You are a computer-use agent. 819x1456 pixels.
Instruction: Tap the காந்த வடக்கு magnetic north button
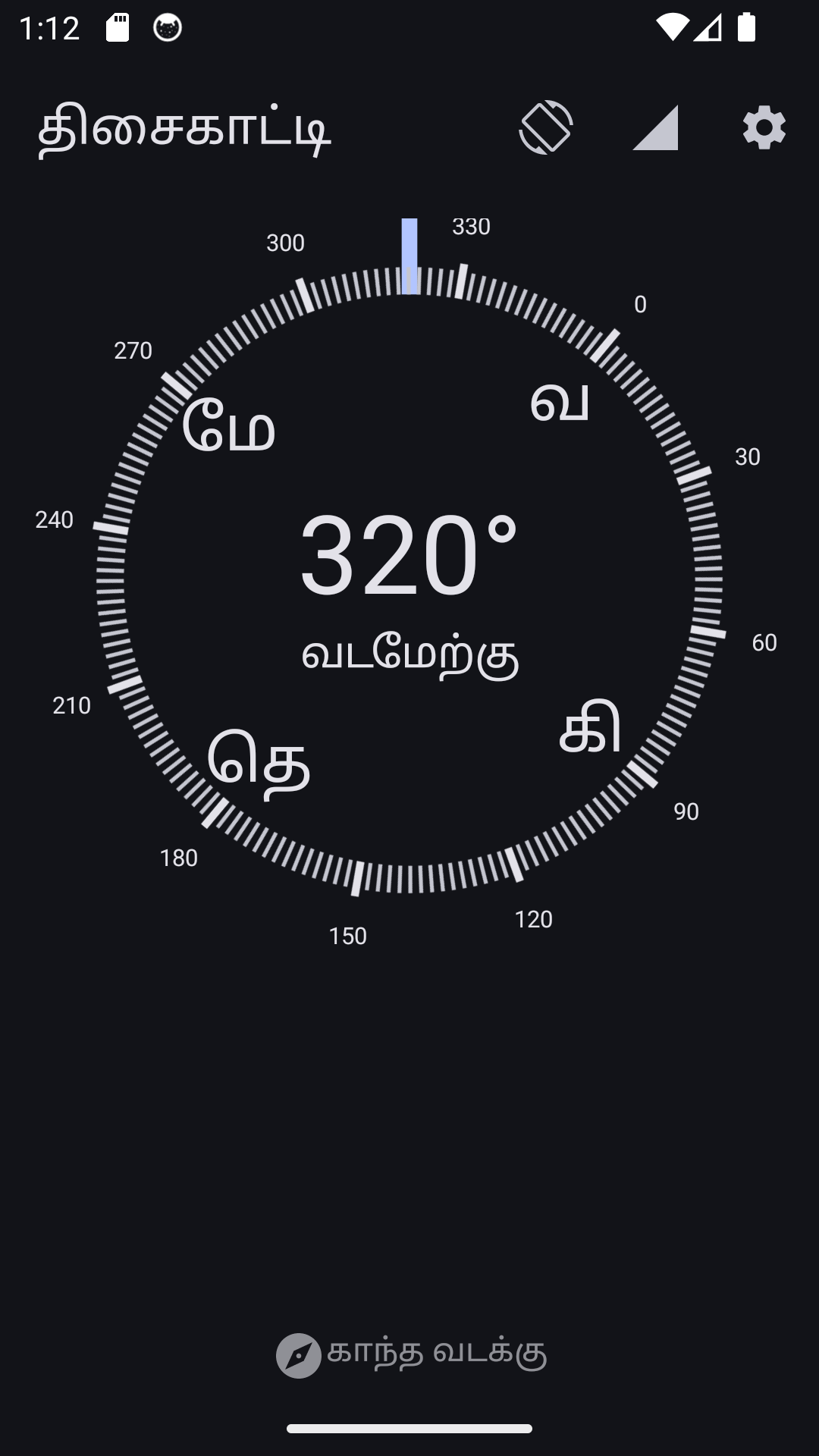pyautogui.click(x=410, y=1354)
